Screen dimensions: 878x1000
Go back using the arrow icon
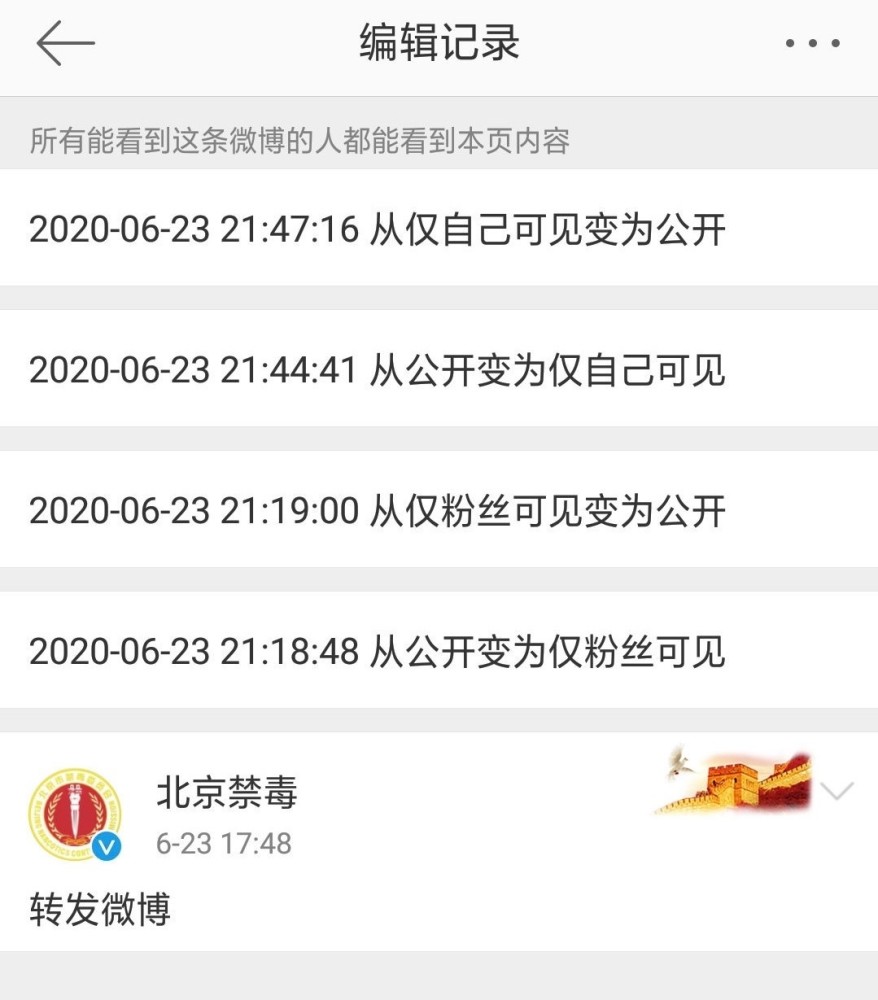66,44
